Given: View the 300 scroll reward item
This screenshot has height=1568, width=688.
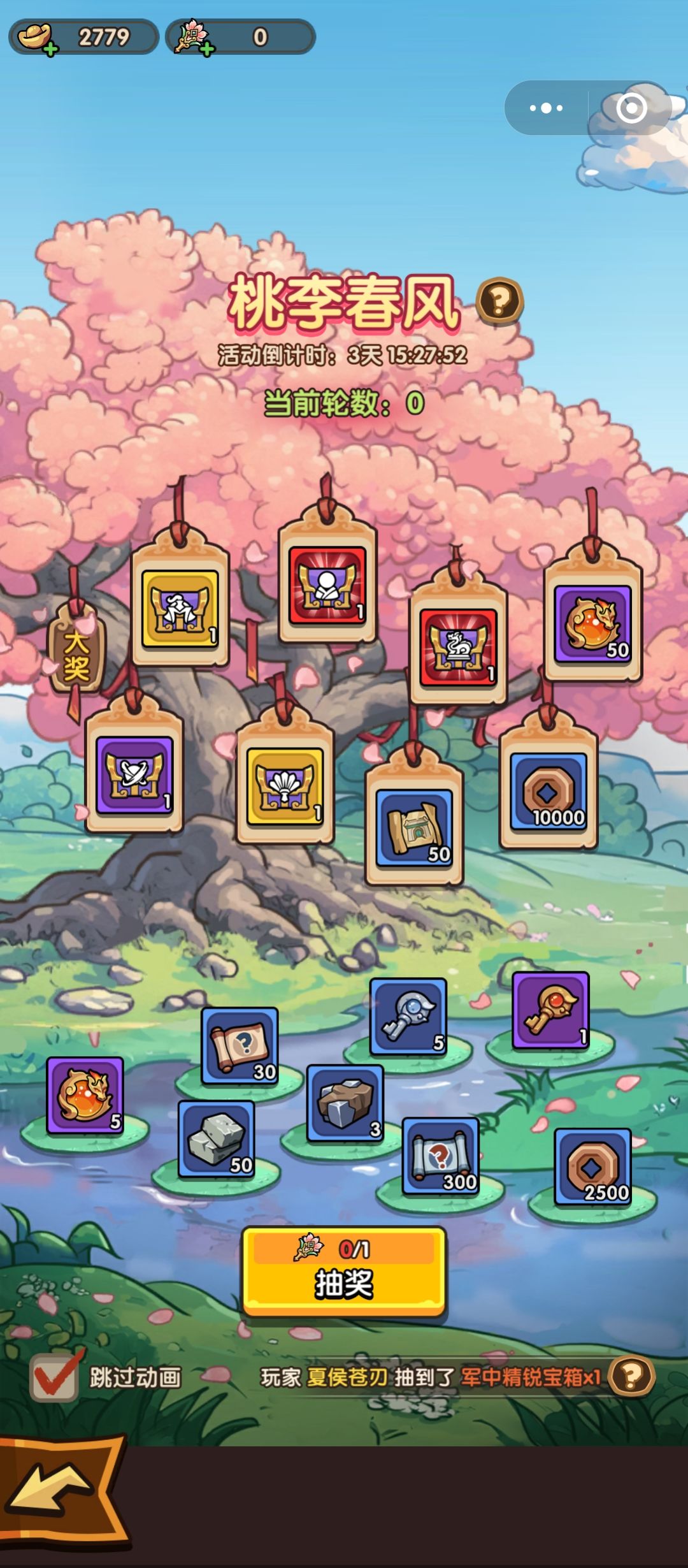Looking at the screenshot, I should click(441, 1155).
